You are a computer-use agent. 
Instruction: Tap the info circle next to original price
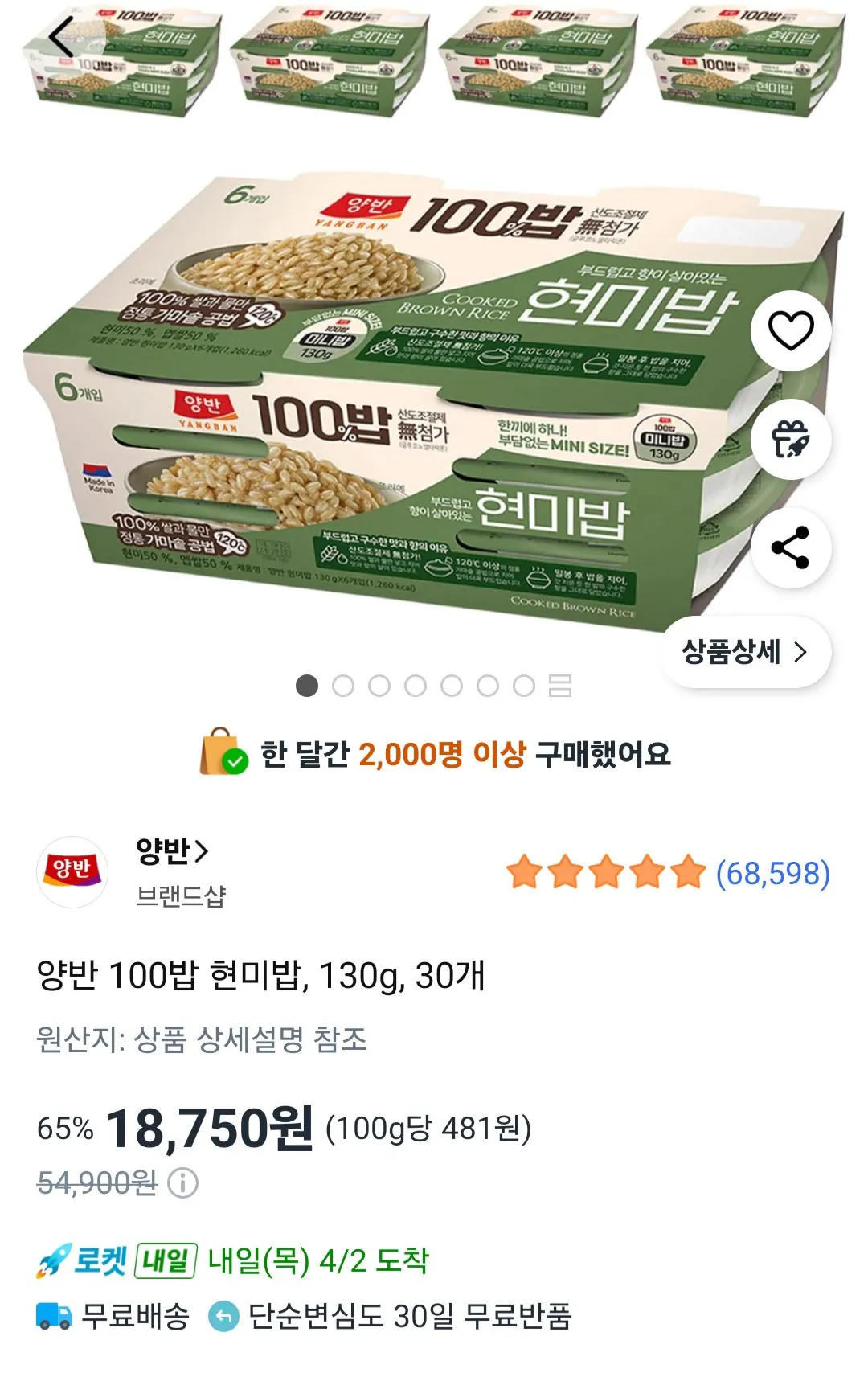[183, 1183]
